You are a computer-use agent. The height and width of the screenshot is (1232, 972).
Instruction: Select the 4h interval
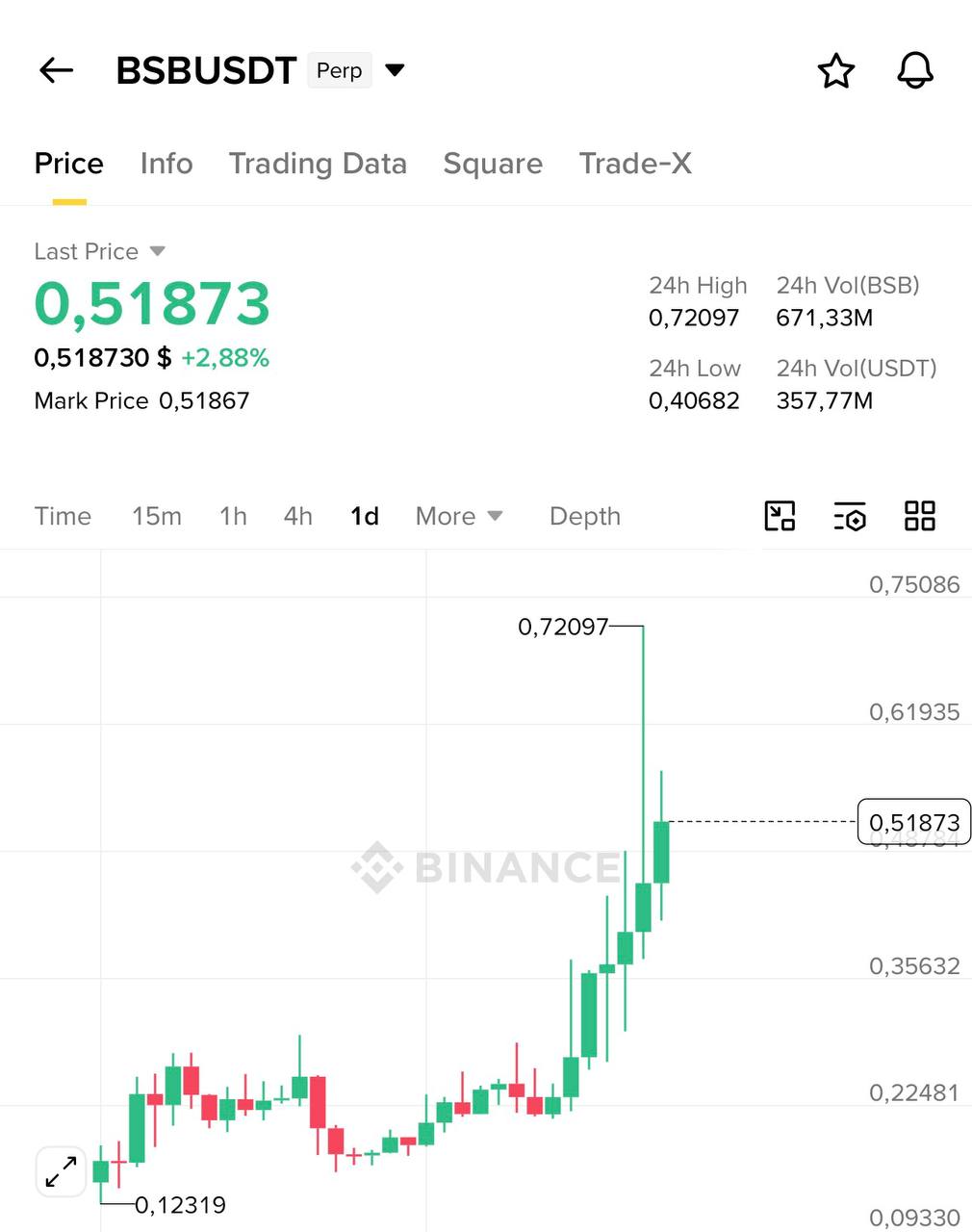pos(297,517)
